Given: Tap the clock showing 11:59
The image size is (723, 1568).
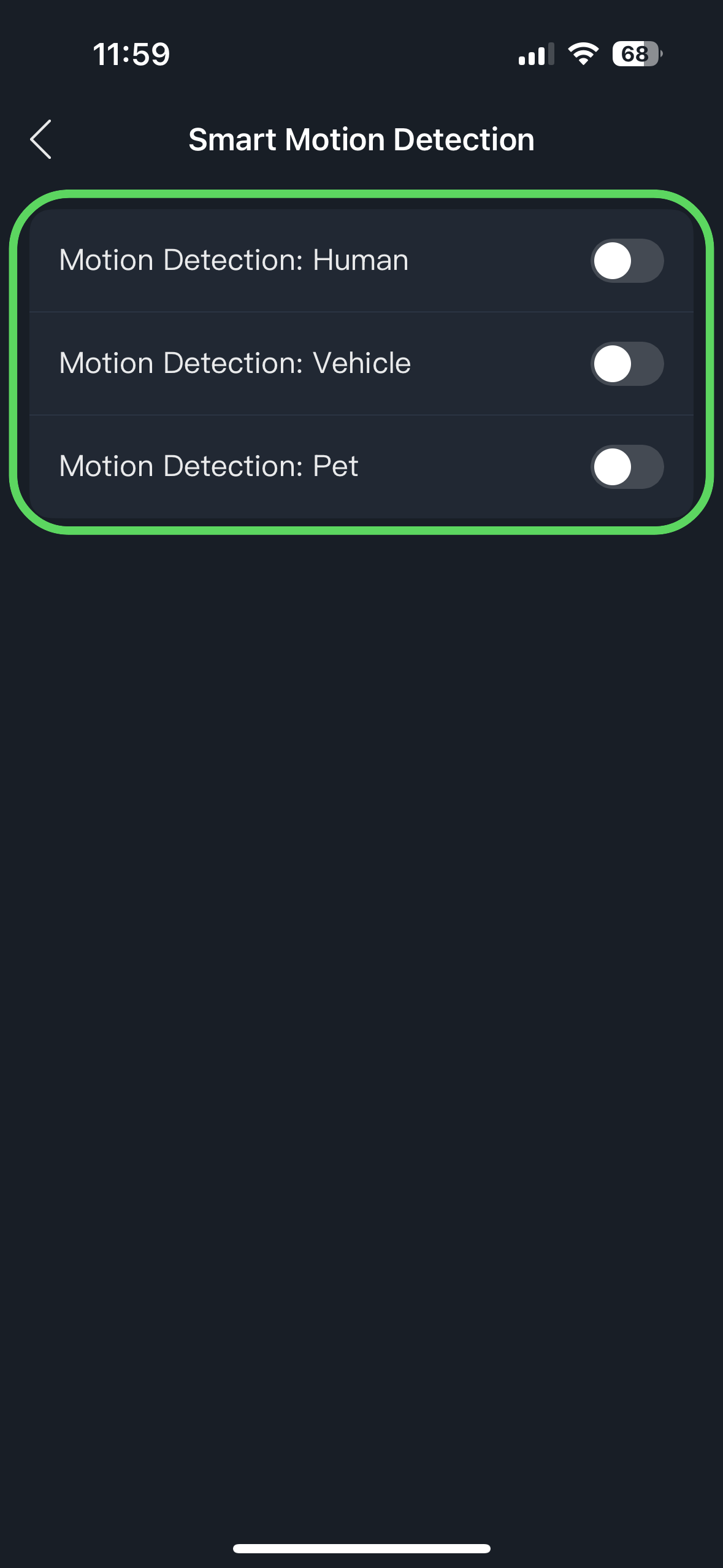Looking at the screenshot, I should [x=131, y=55].
